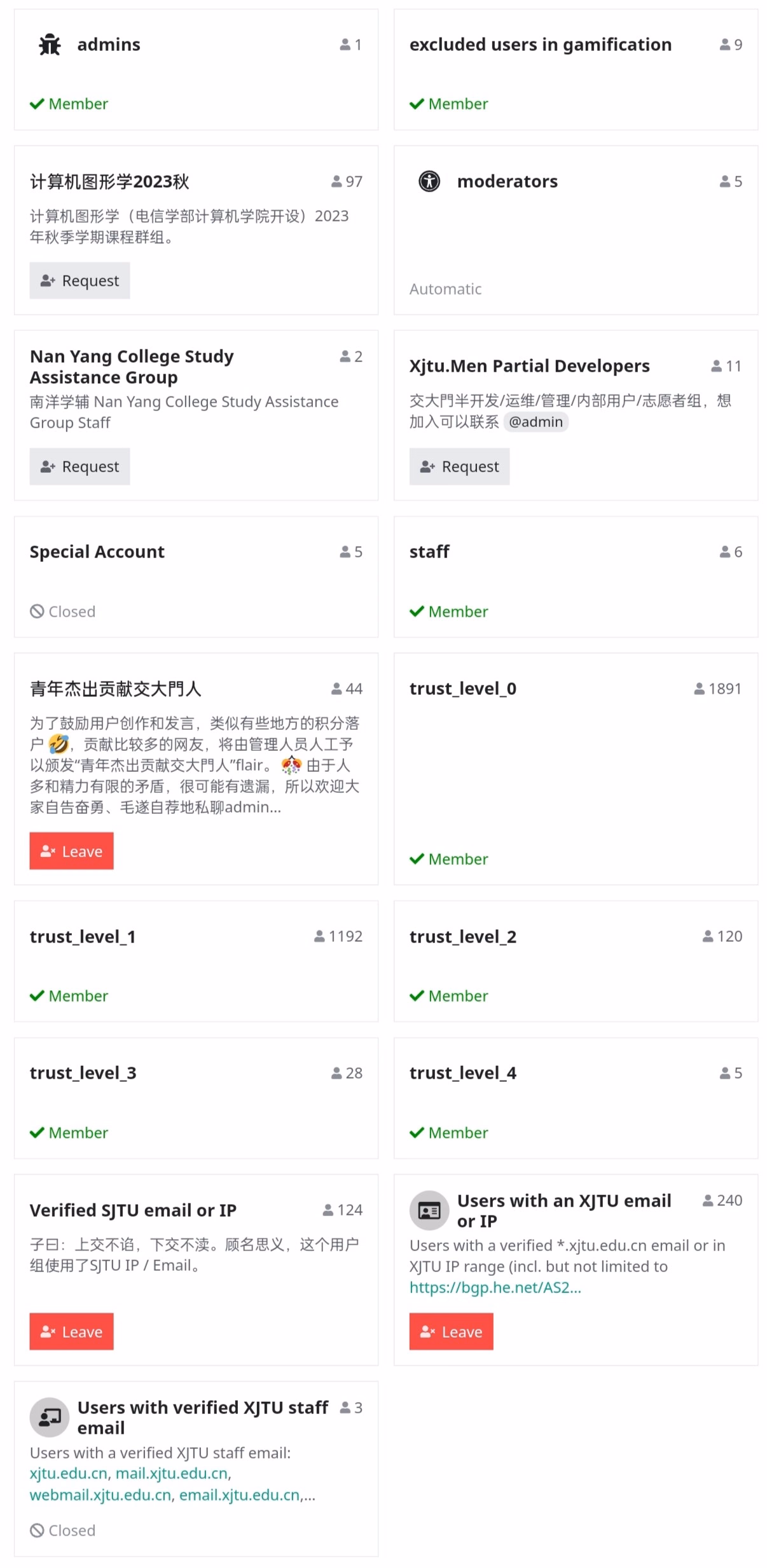
Task: View the trust_level_3 group
Action: coord(196,1098)
